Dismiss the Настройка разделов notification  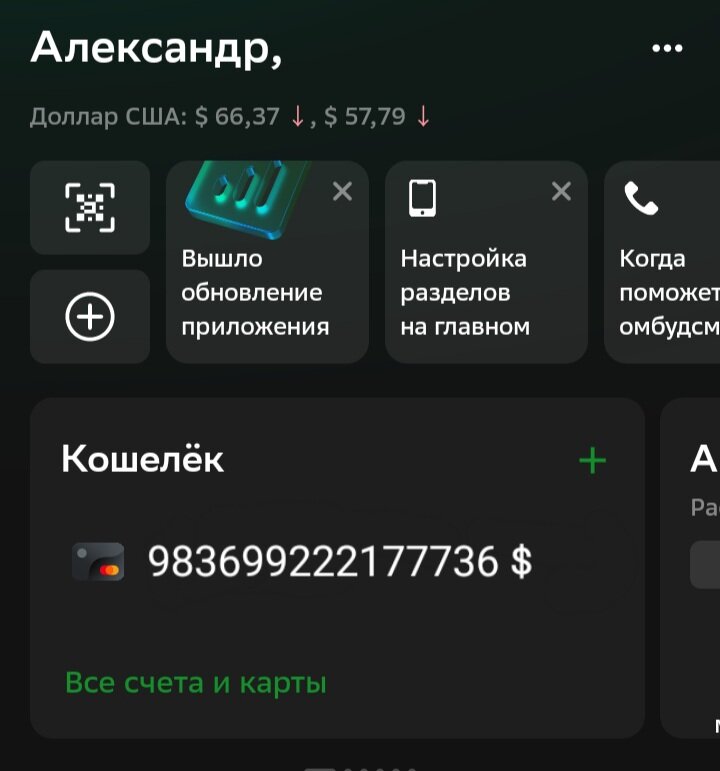(561, 190)
